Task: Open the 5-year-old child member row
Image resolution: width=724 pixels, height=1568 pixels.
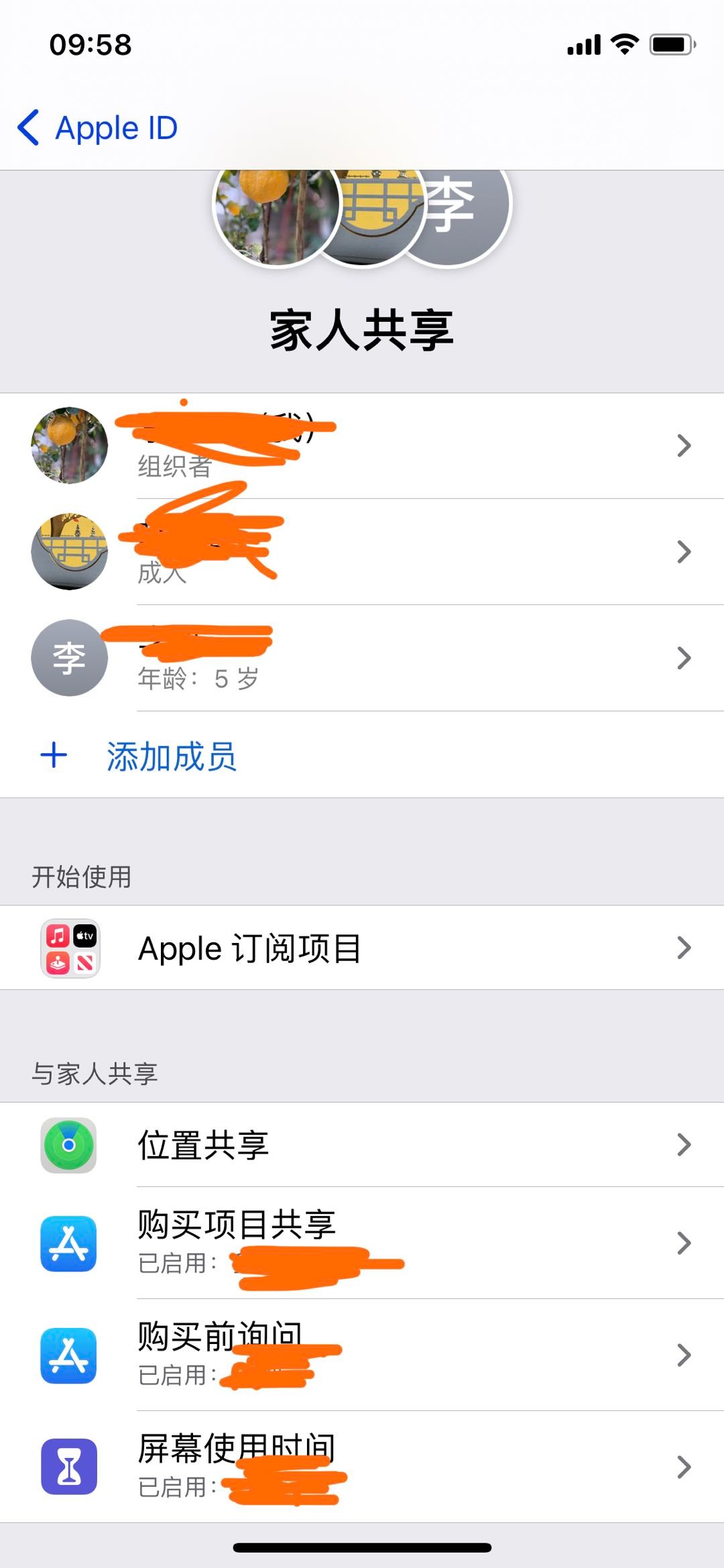Action: [x=362, y=658]
